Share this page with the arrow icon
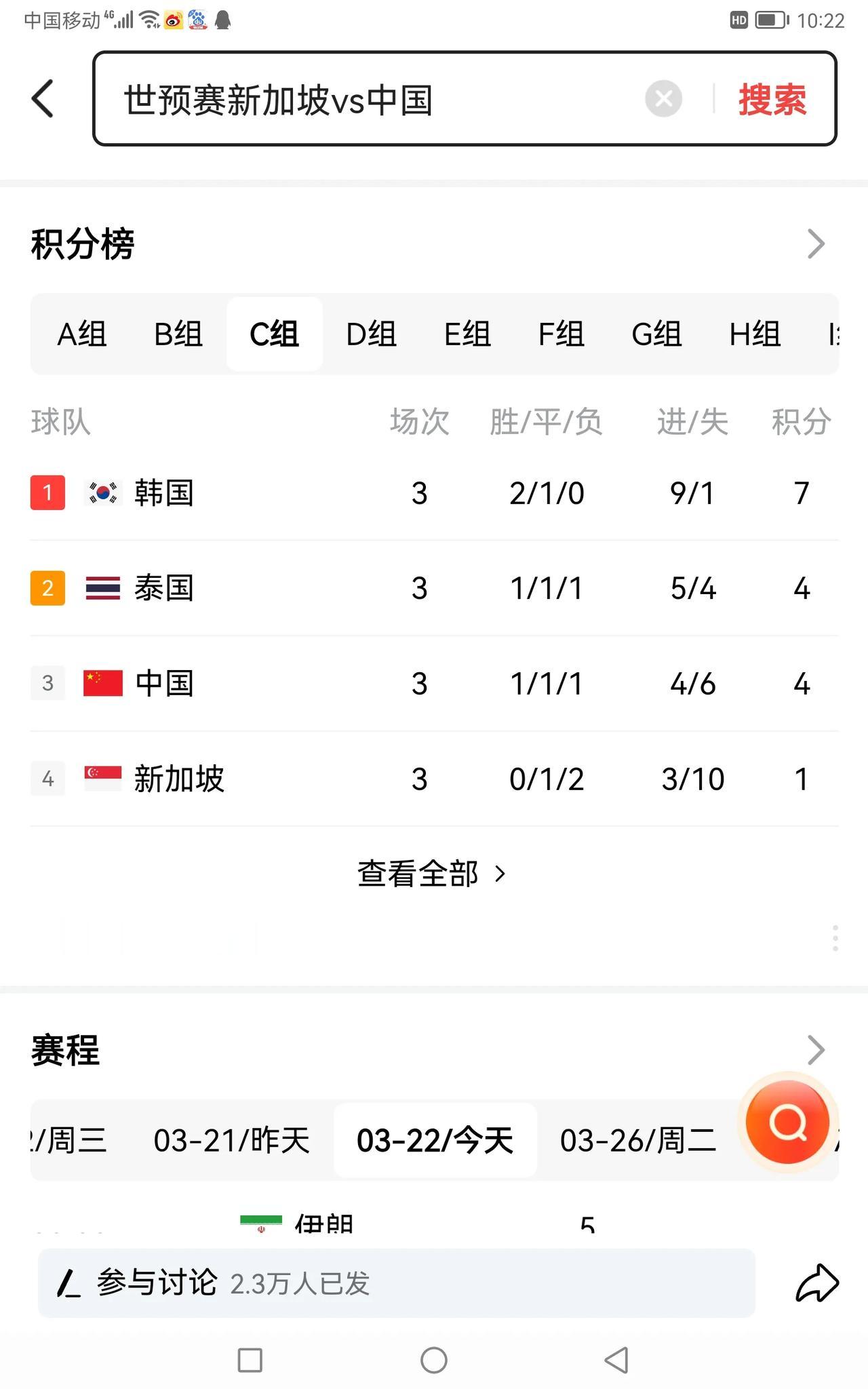The image size is (868, 1389). click(817, 1283)
